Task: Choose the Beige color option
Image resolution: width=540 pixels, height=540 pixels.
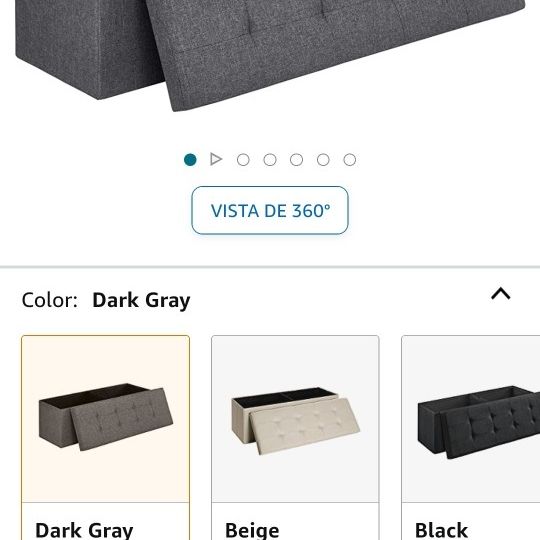Action: click(x=295, y=437)
